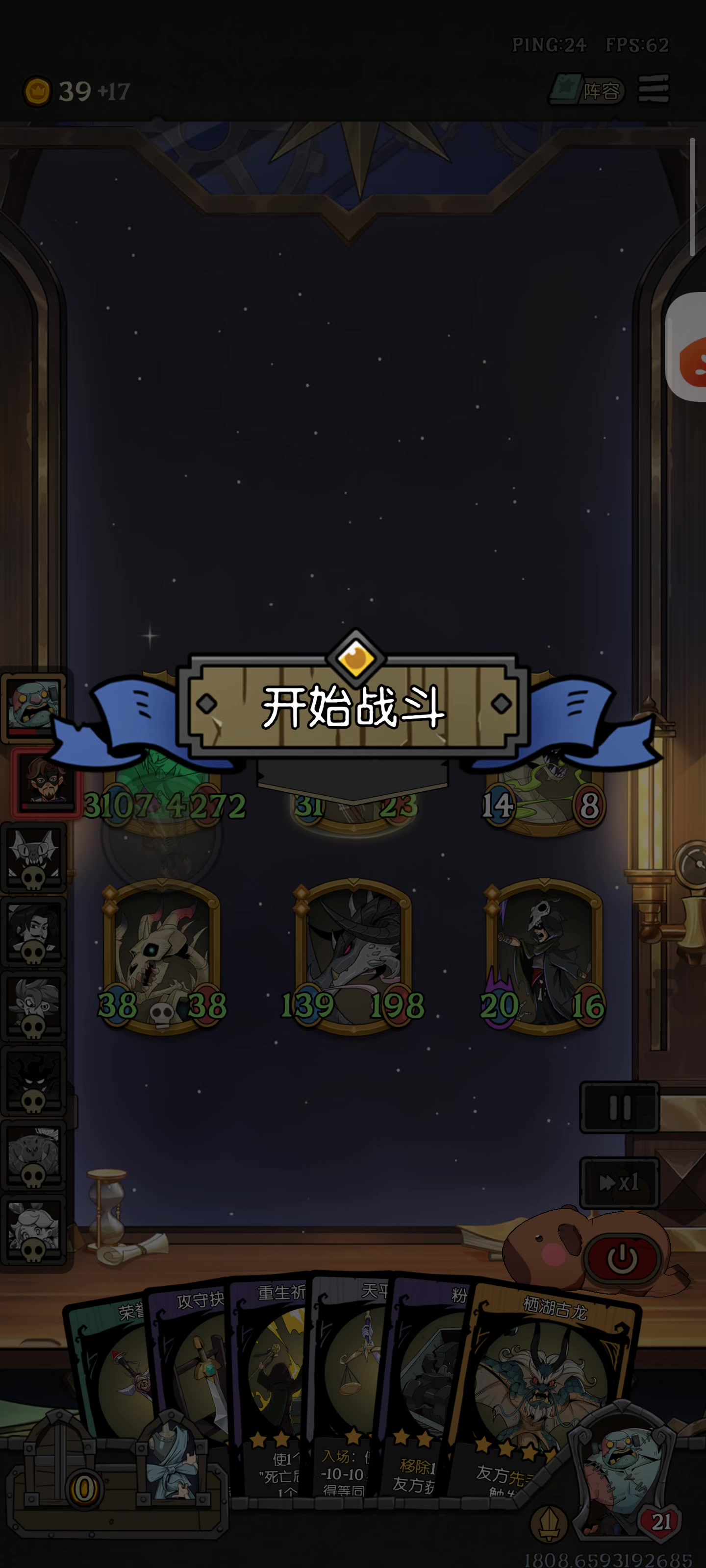This screenshot has height=1568, width=706.
Task: Tap the black dragon unit 139/198
Action: (x=353, y=955)
